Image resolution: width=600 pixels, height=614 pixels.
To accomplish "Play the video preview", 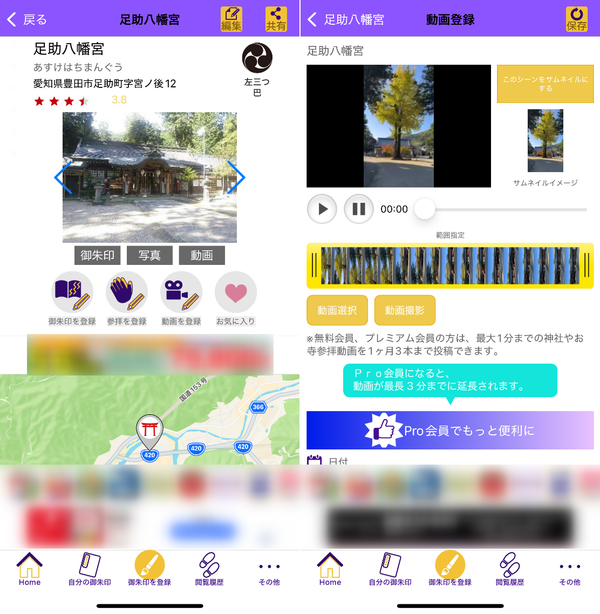I will point(322,209).
